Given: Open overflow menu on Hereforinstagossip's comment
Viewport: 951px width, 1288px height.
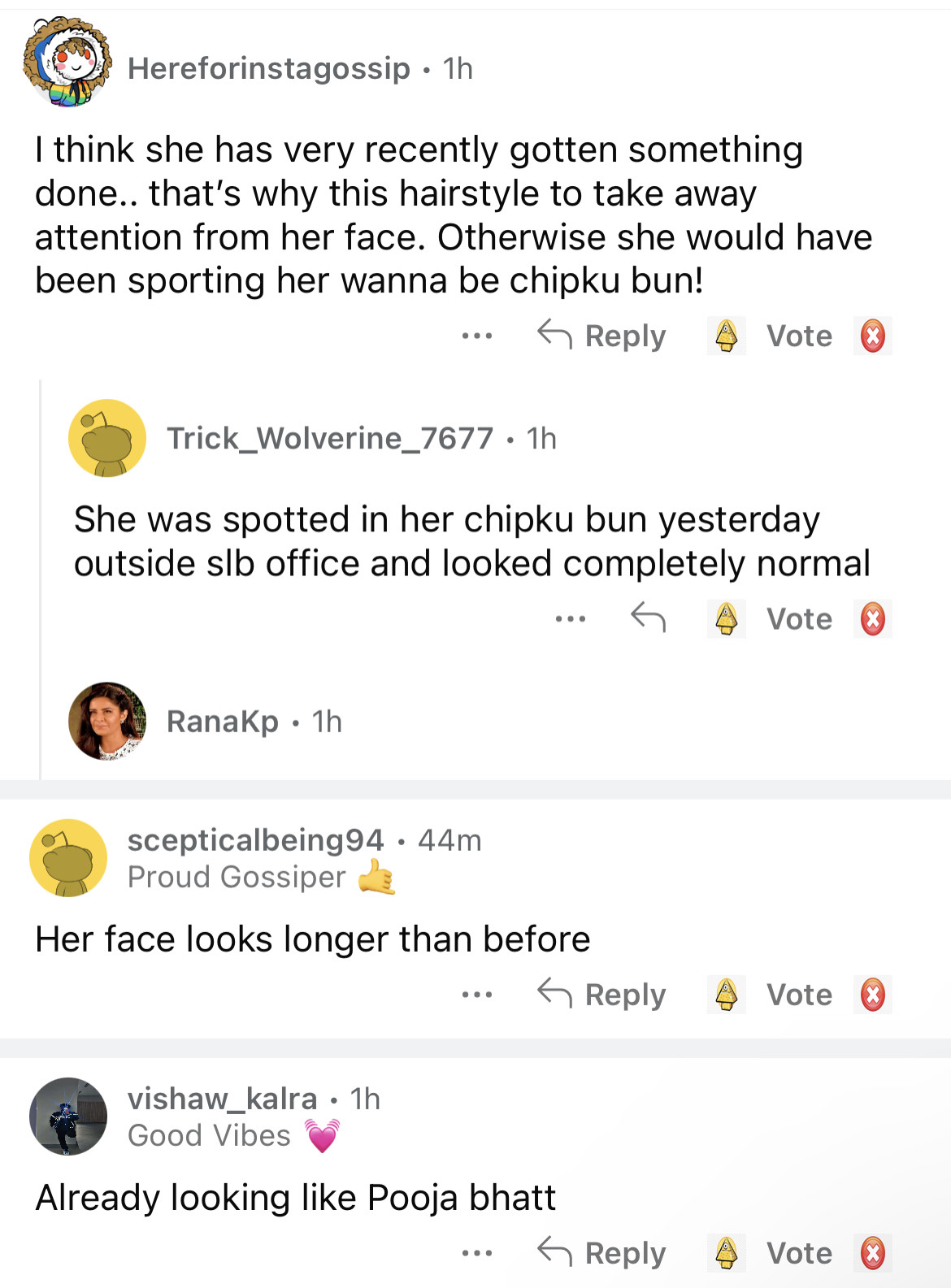Looking at the screenshot, I should click(477, 336).
